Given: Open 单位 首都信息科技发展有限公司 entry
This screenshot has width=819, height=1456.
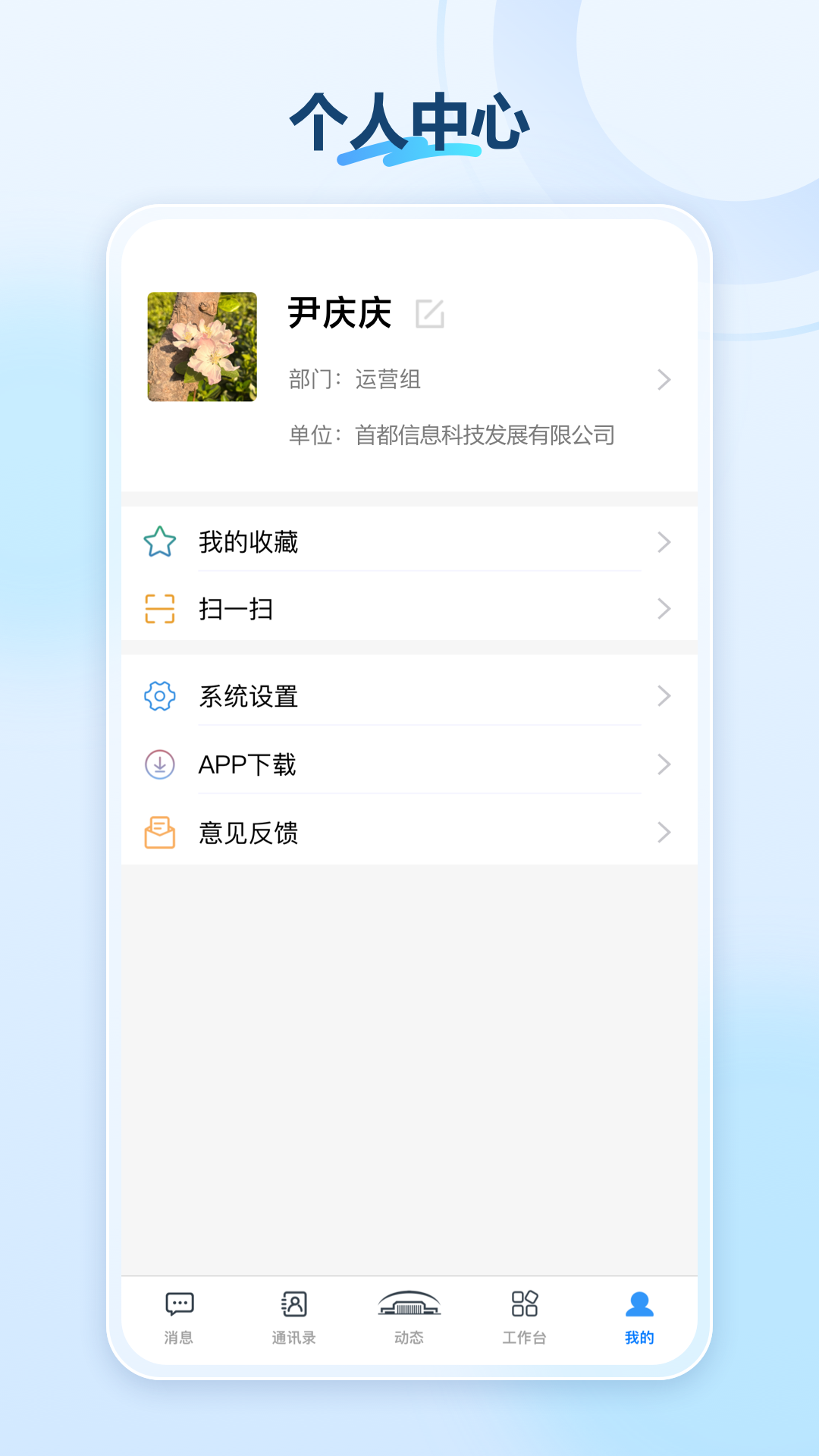Looking at the screenshot, I should pos(450,435).
